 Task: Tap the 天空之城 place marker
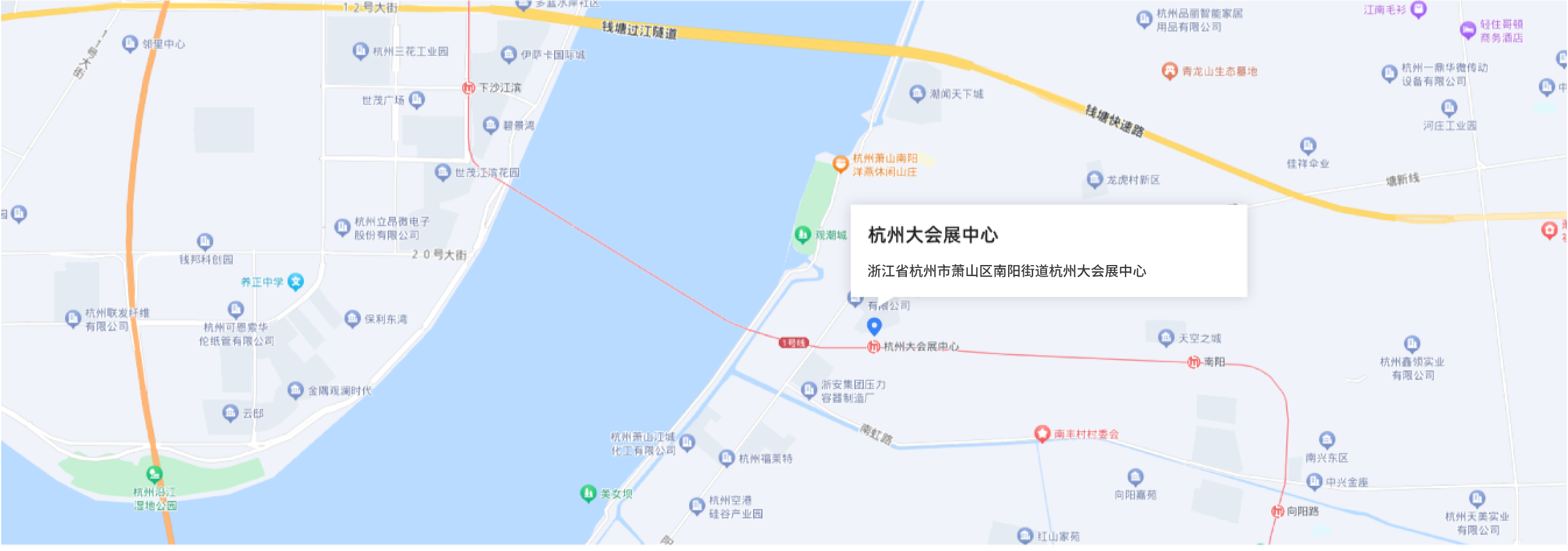[x=1165, y=337]
